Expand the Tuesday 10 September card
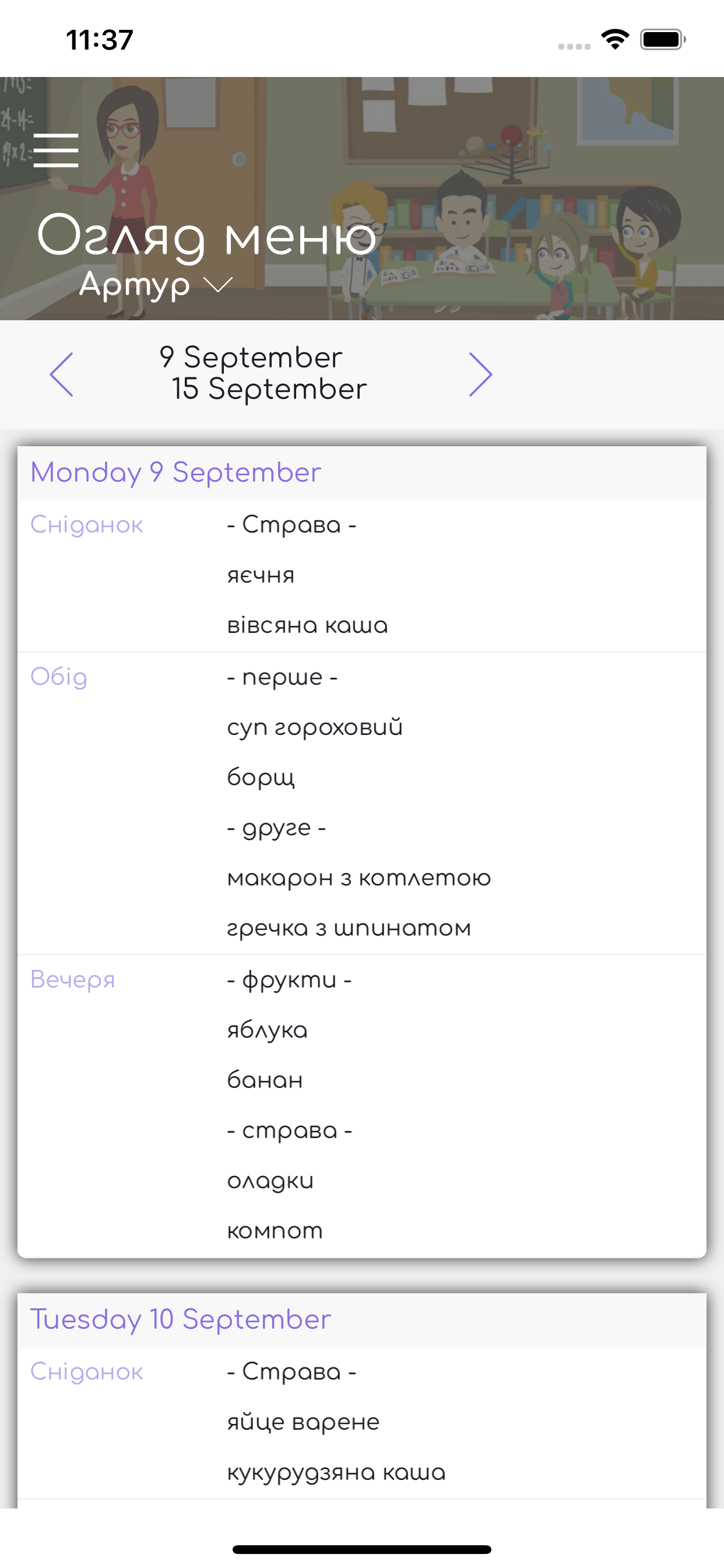 click(x=181, y=1318)
